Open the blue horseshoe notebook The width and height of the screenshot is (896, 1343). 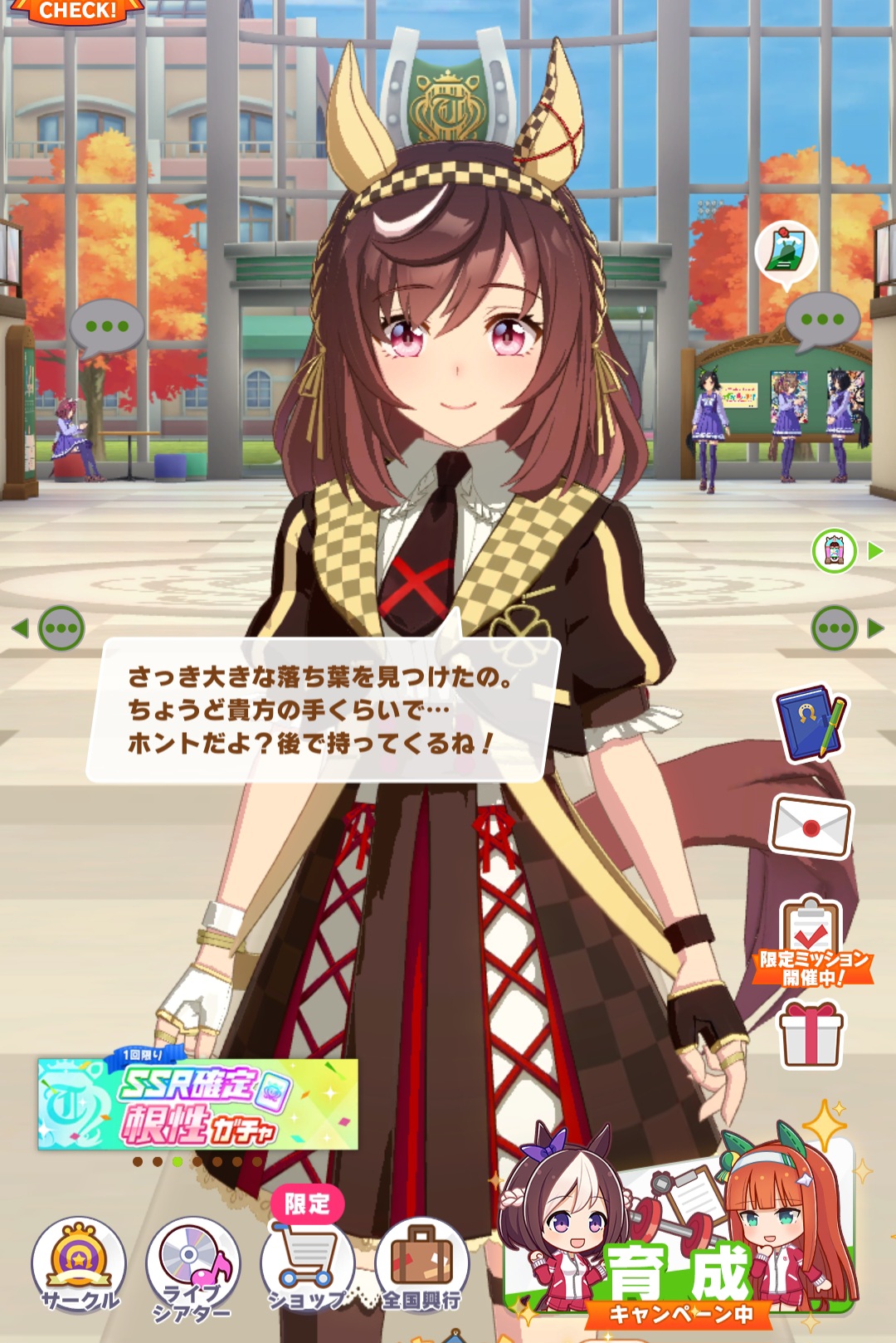tap(811, 722)
